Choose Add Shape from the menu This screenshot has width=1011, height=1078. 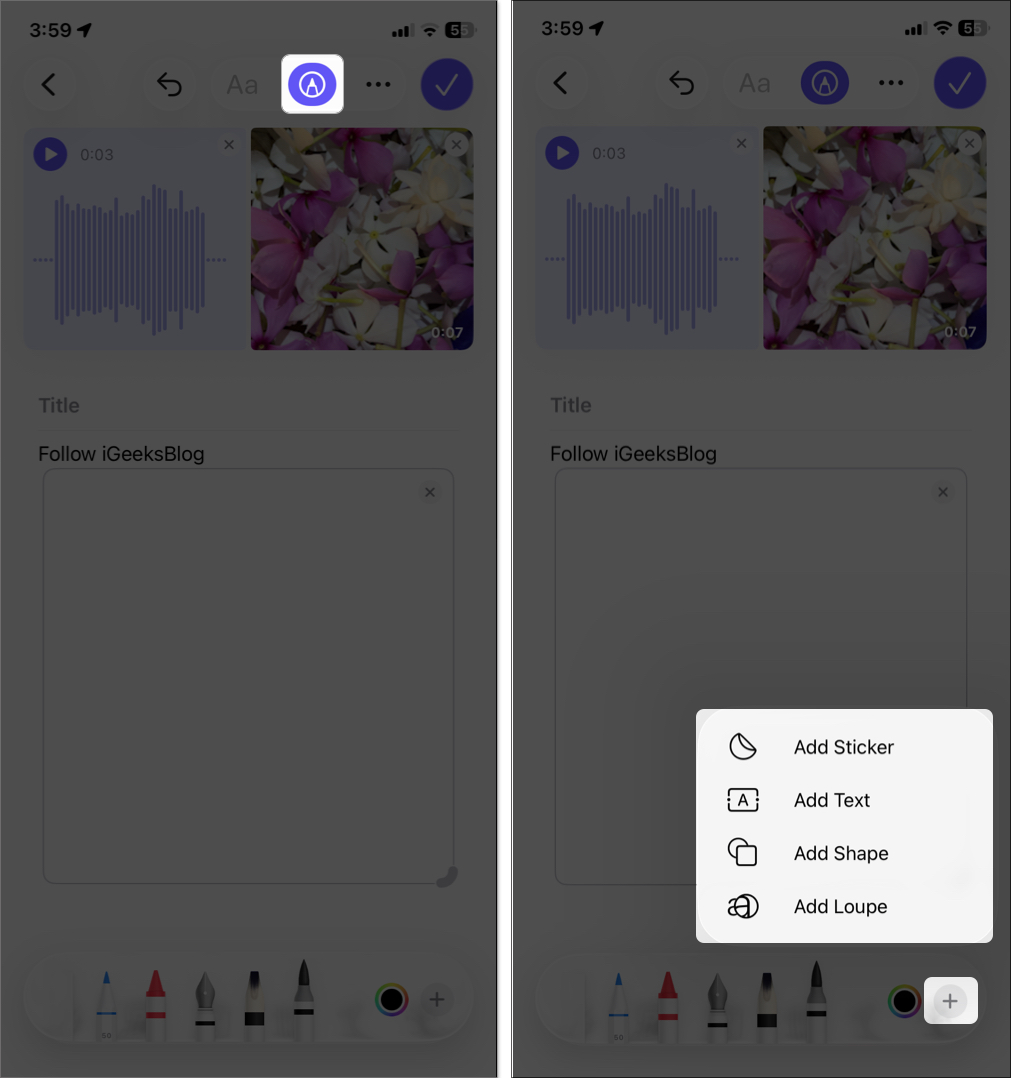point(840,853)
